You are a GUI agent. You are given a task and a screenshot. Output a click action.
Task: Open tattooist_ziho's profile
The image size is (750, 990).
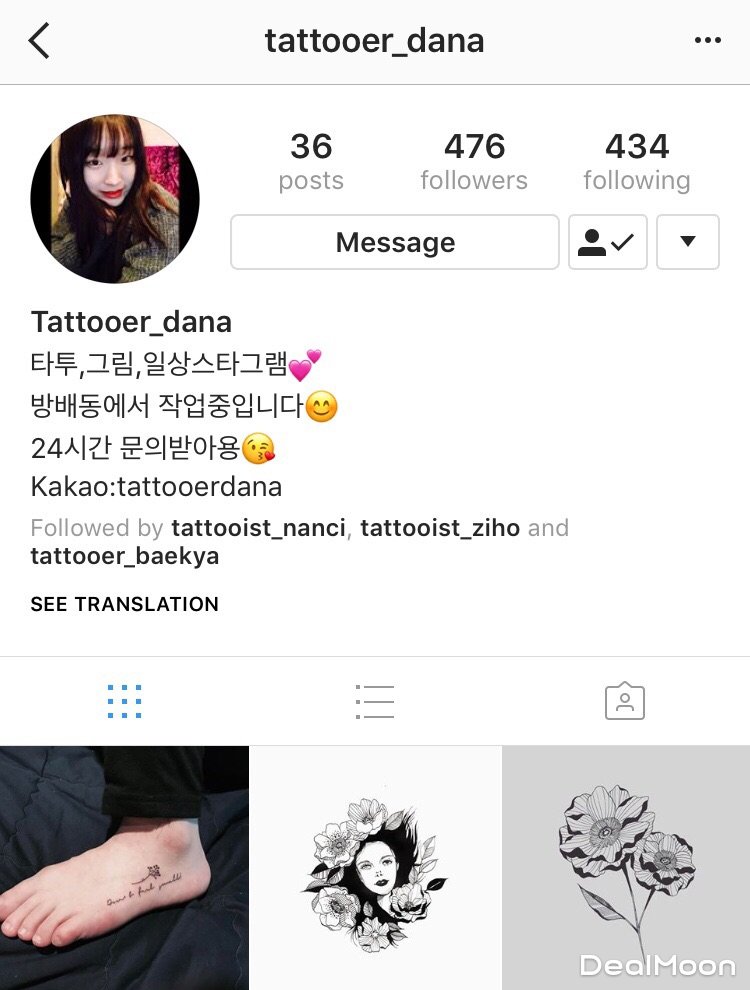coord(440,528)
